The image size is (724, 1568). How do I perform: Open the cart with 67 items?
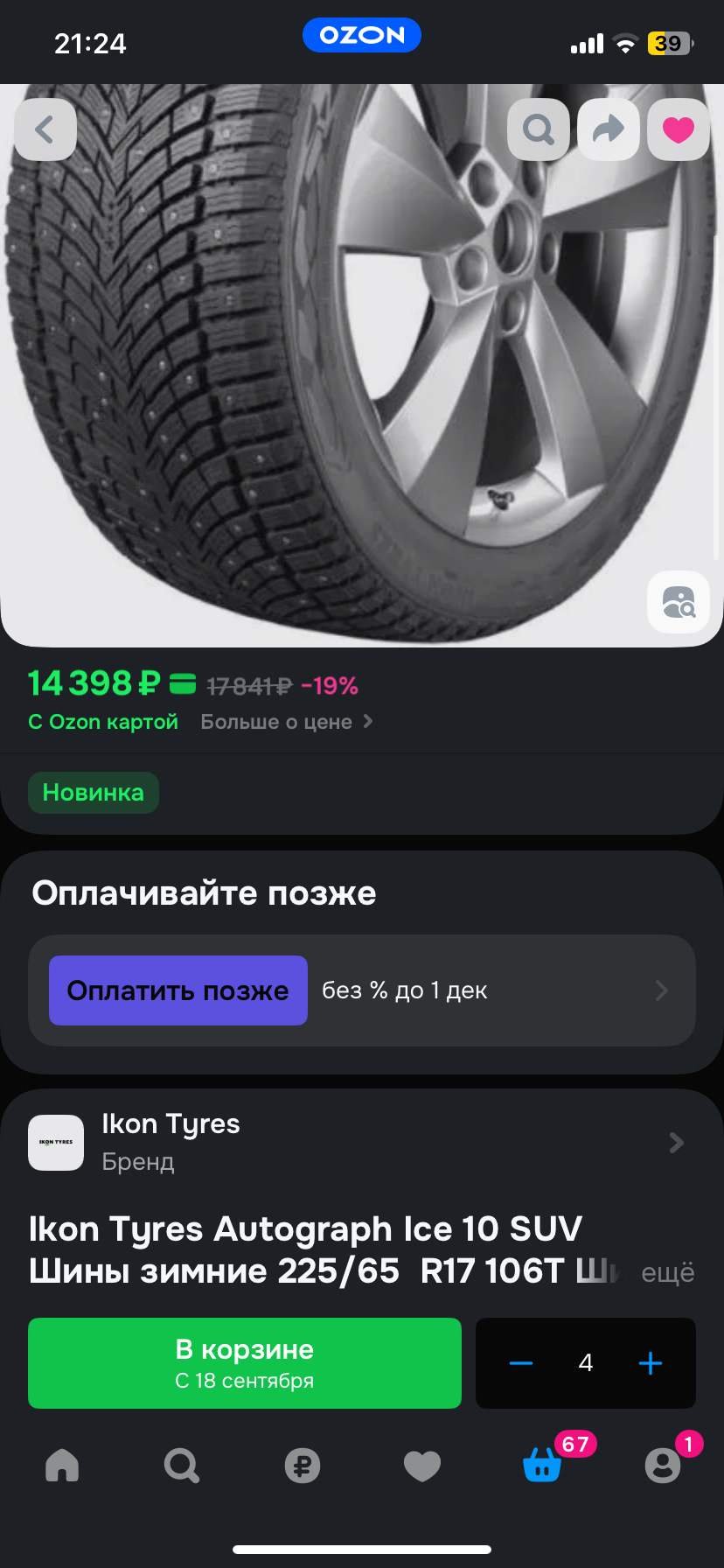[x=542, y=1466]
